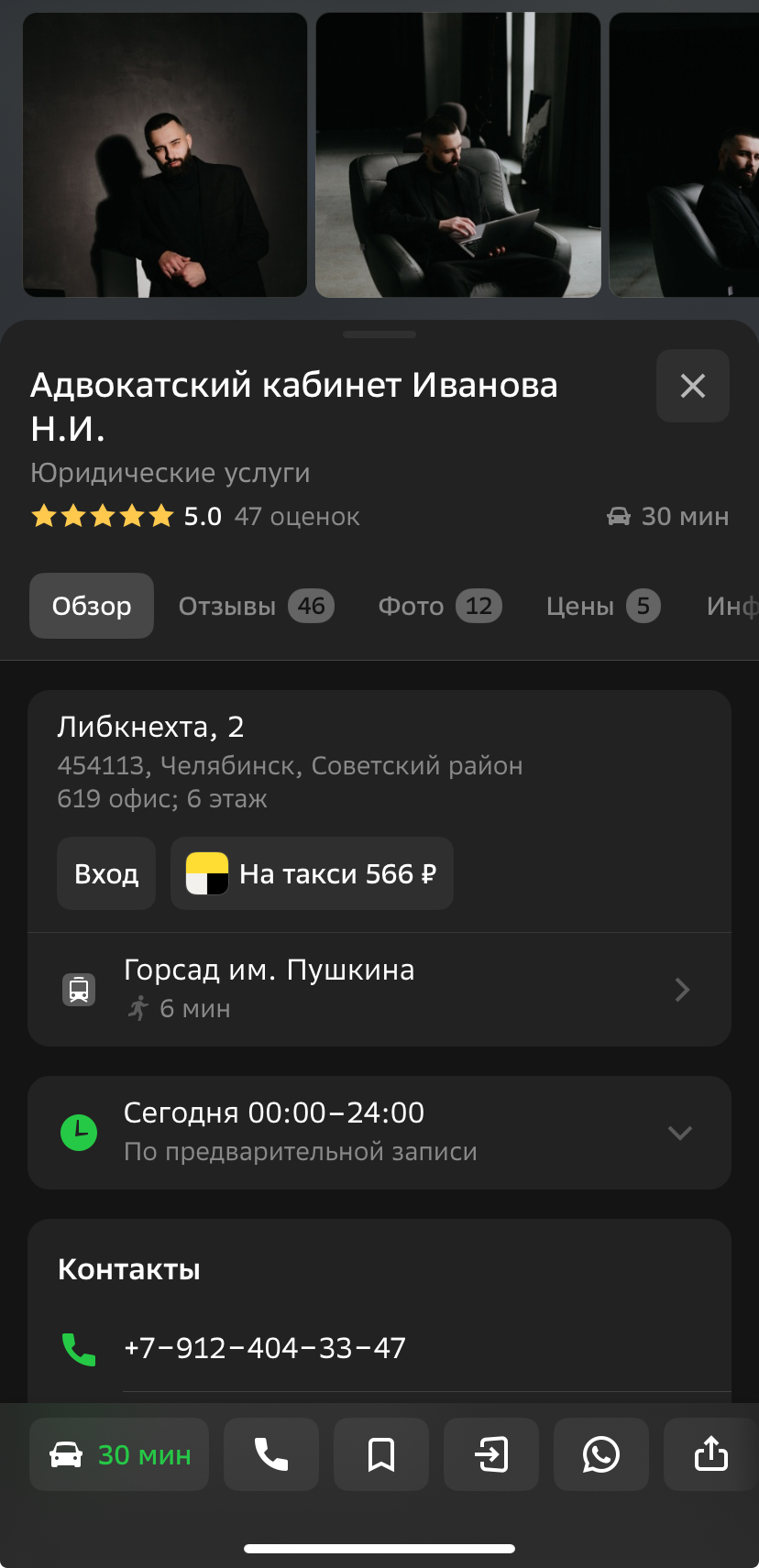The height and width of the screenshot is (1568, 759).
Task: Select the Цены tab
Action: pyautogui.click(x=602, y=606)
